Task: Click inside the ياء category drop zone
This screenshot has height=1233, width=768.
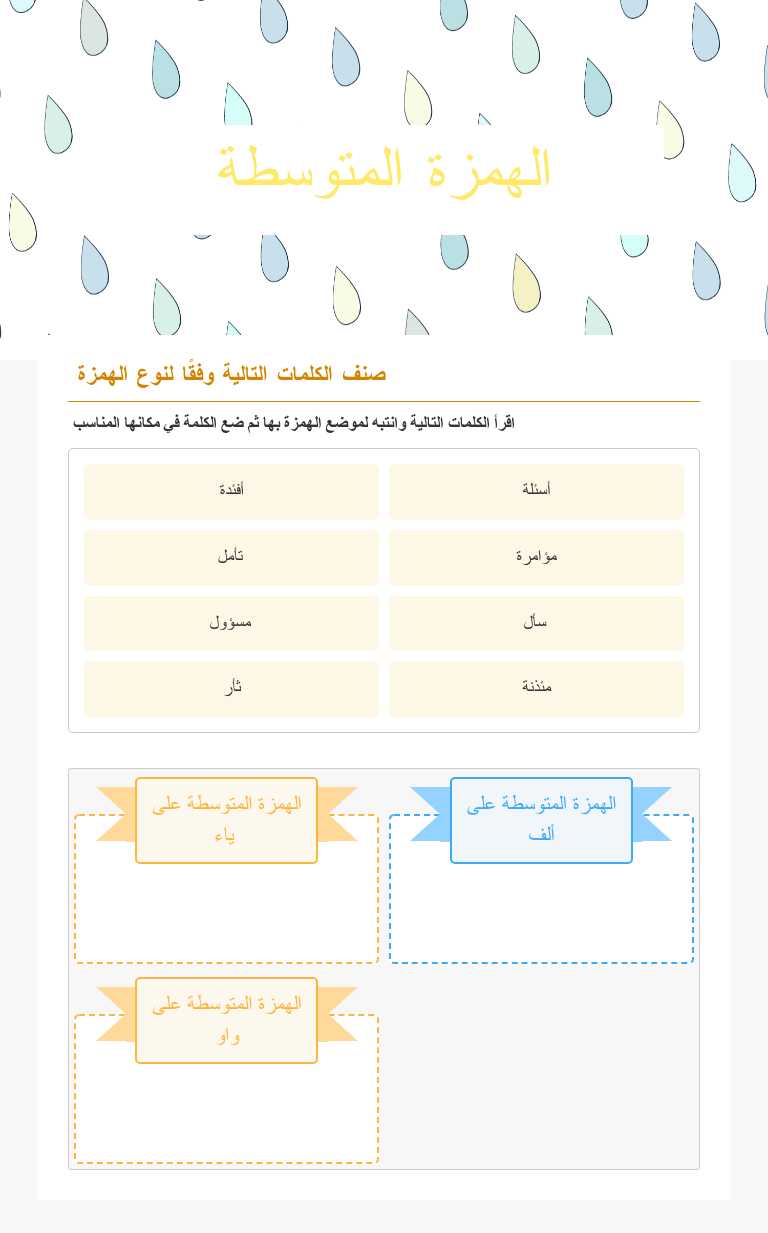Action: 226,910
